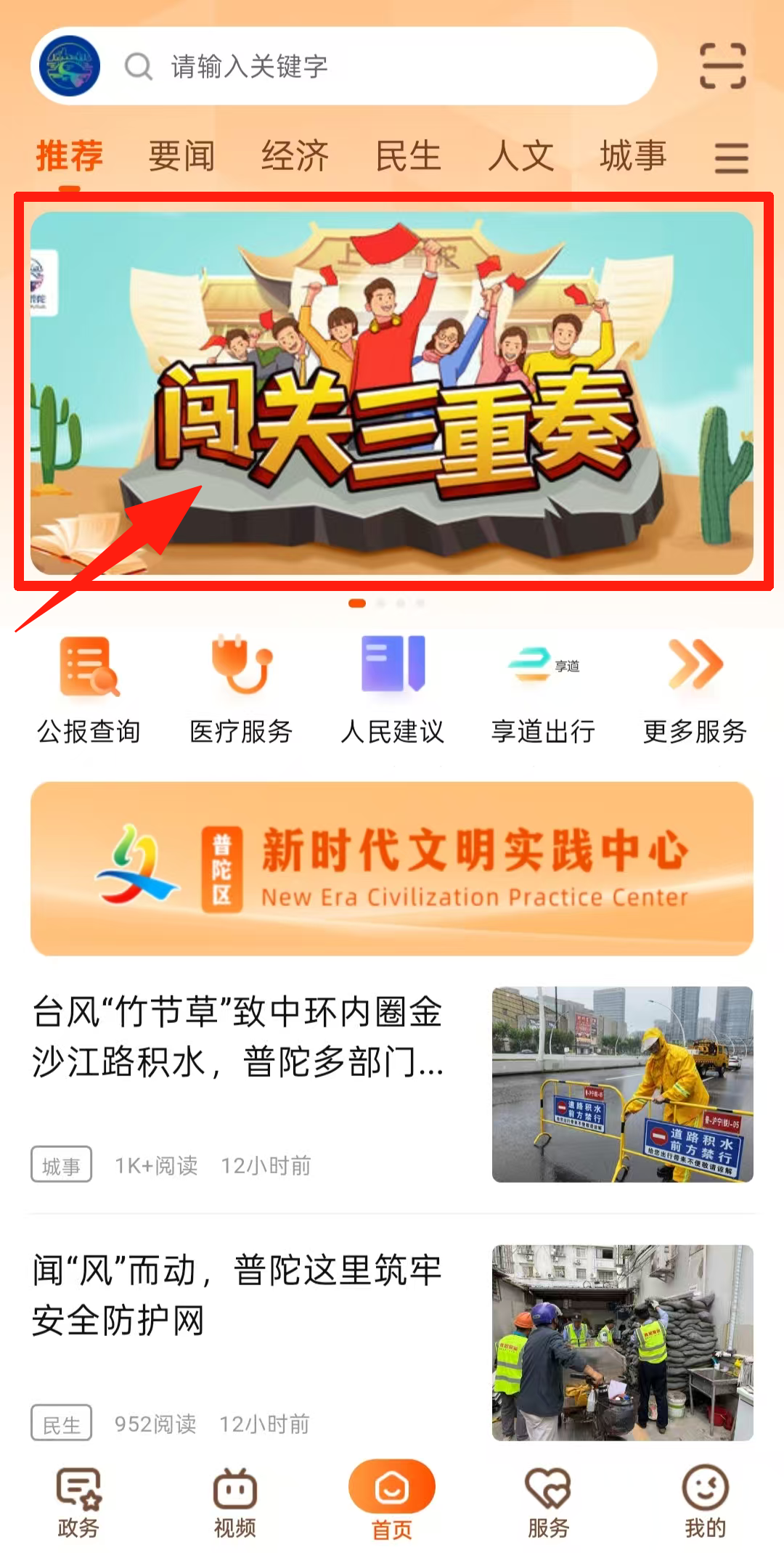The width and height of the screenshot is (784, 1553).
Task: Launch 享道出行 service
Action: point(543,690)
